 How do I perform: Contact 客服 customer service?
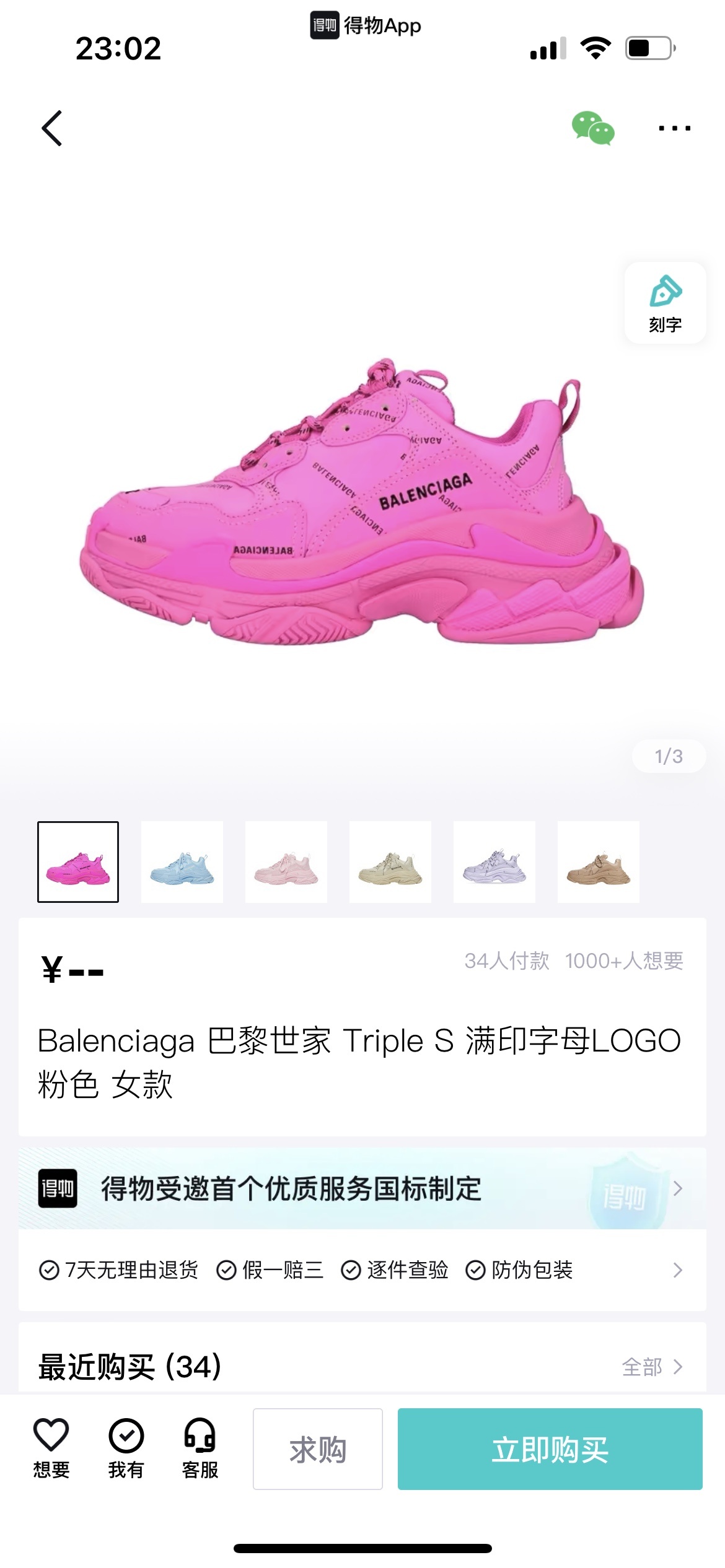tap(200, 1448)
